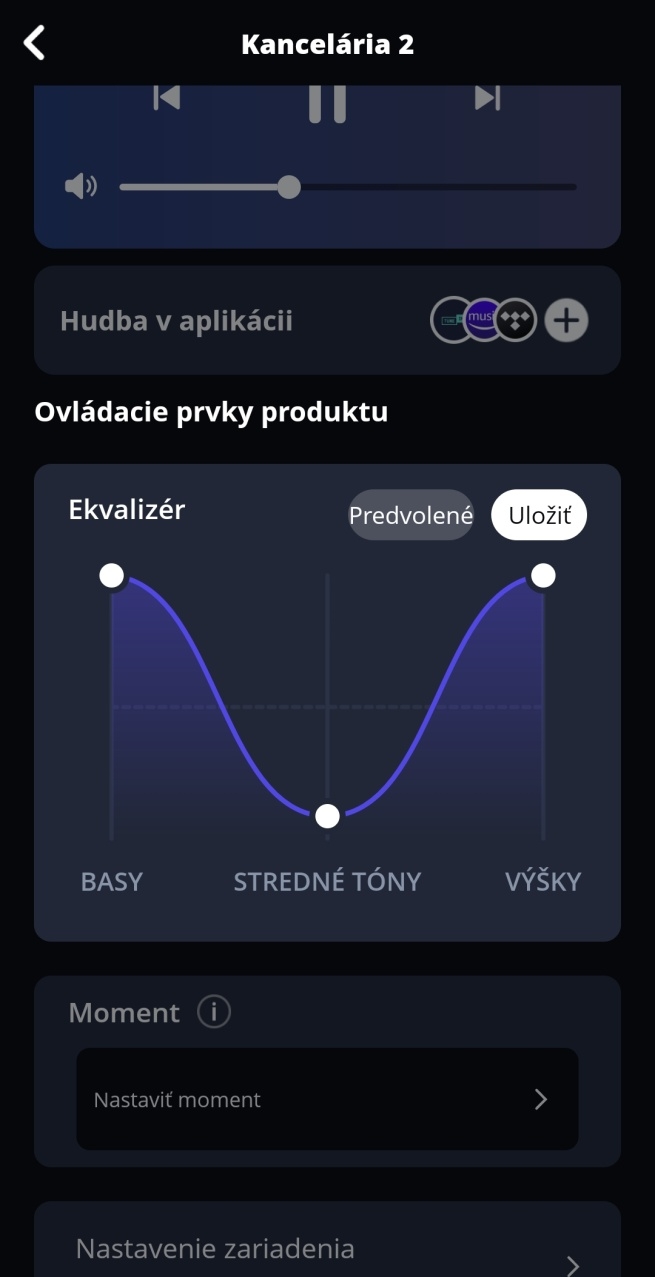Screen dimensions: 655x1277
Task: Save equalizer with Uložiť
Action: pos(539,515)
